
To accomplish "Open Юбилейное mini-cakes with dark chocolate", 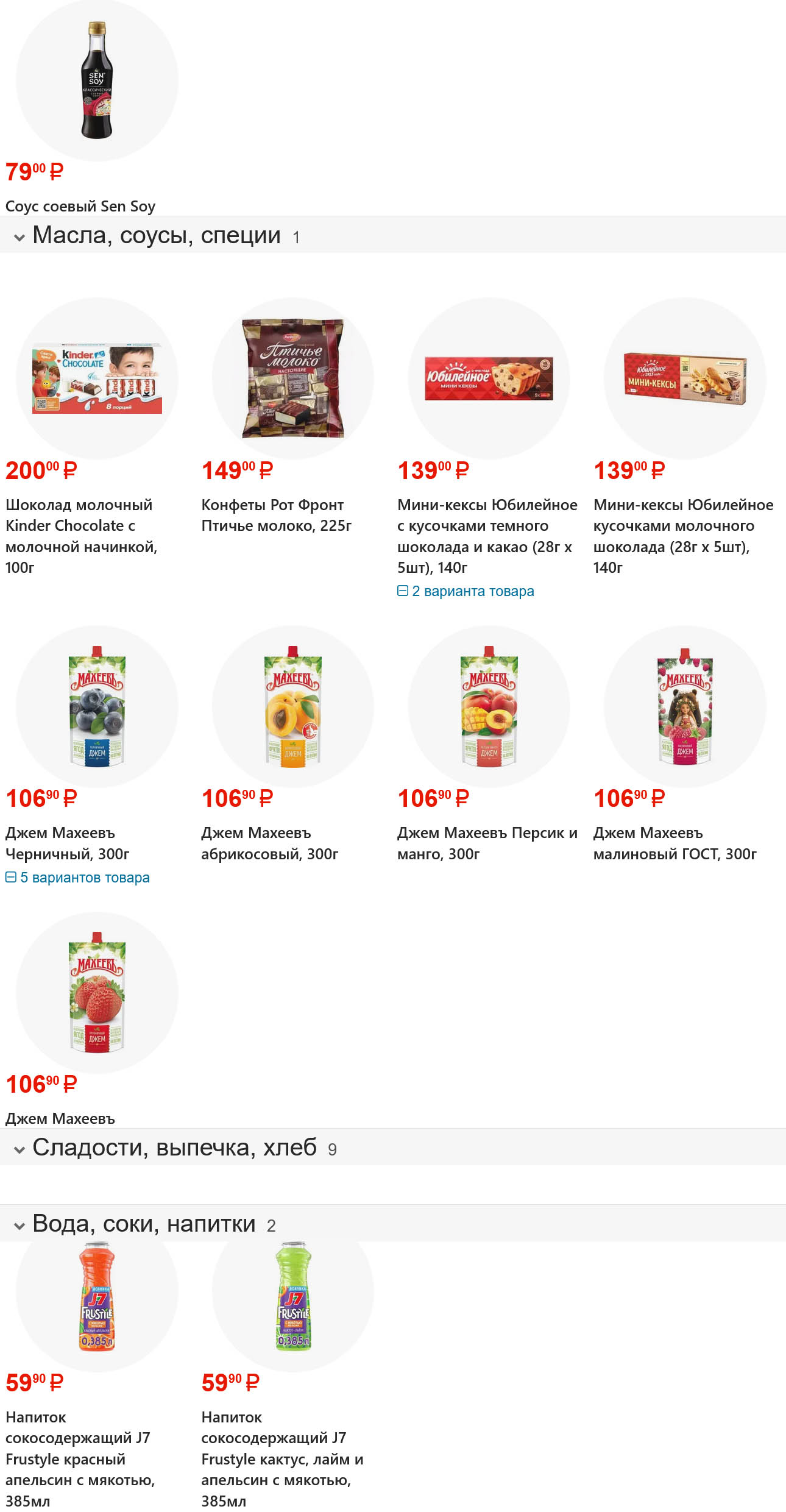I will pos(489,378).
